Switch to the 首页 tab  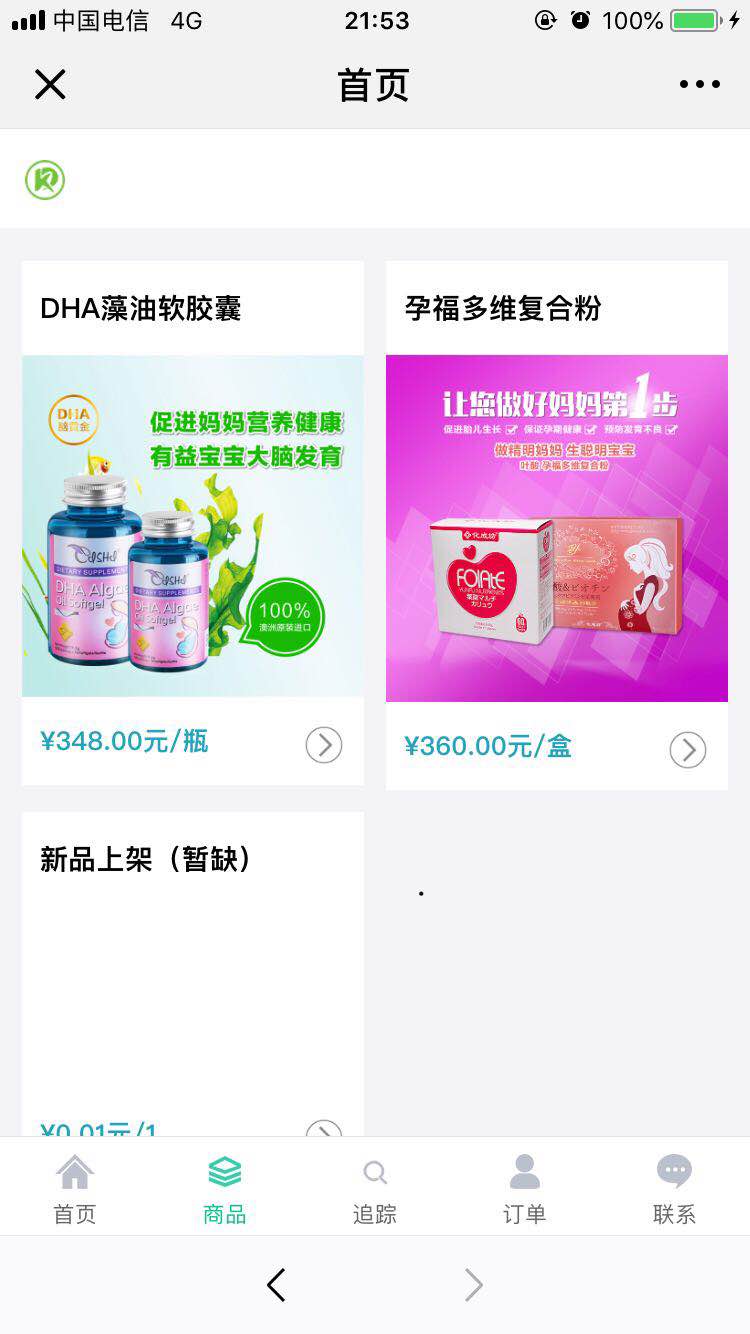[74, 1188]
